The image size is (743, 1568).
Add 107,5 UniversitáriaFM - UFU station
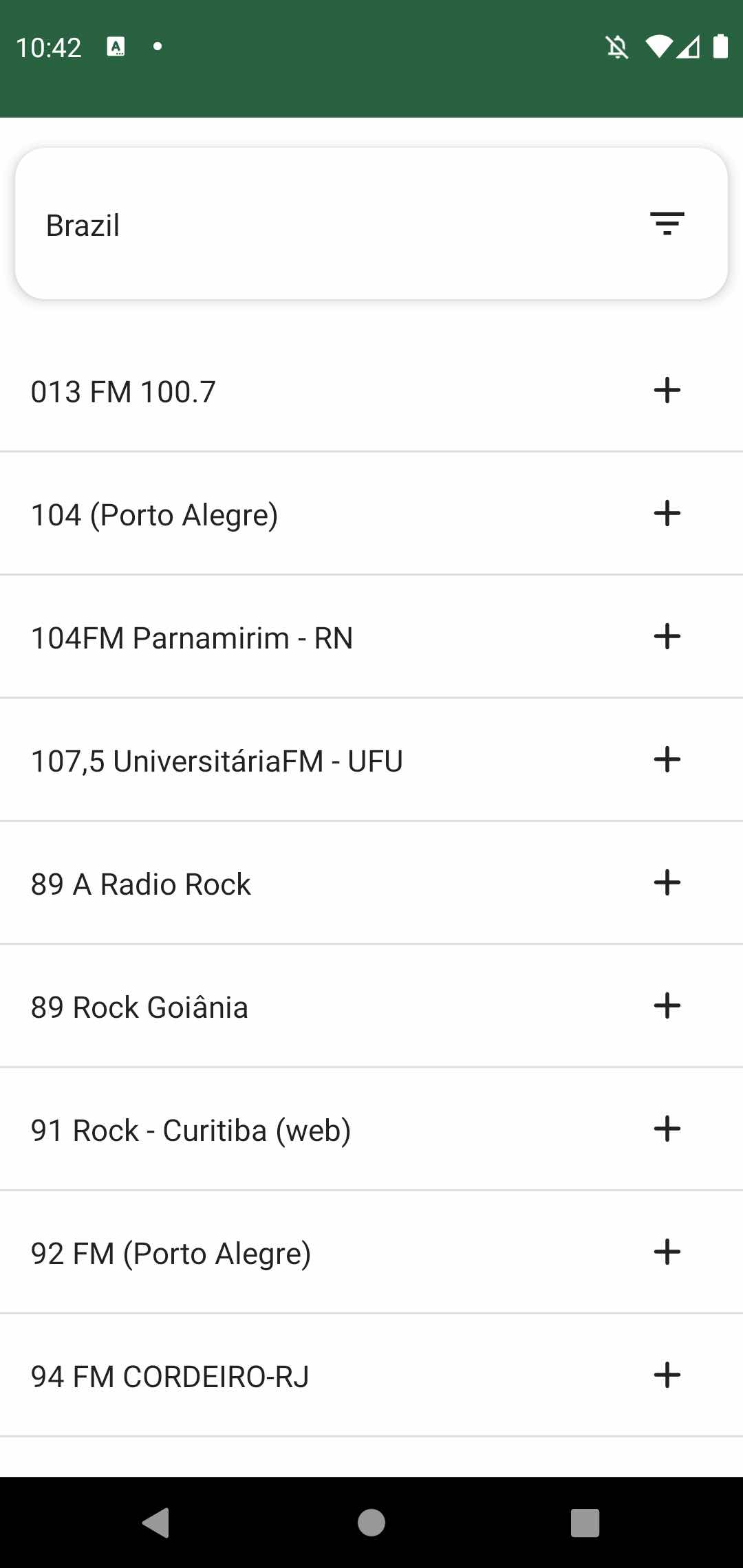[667, 760]
